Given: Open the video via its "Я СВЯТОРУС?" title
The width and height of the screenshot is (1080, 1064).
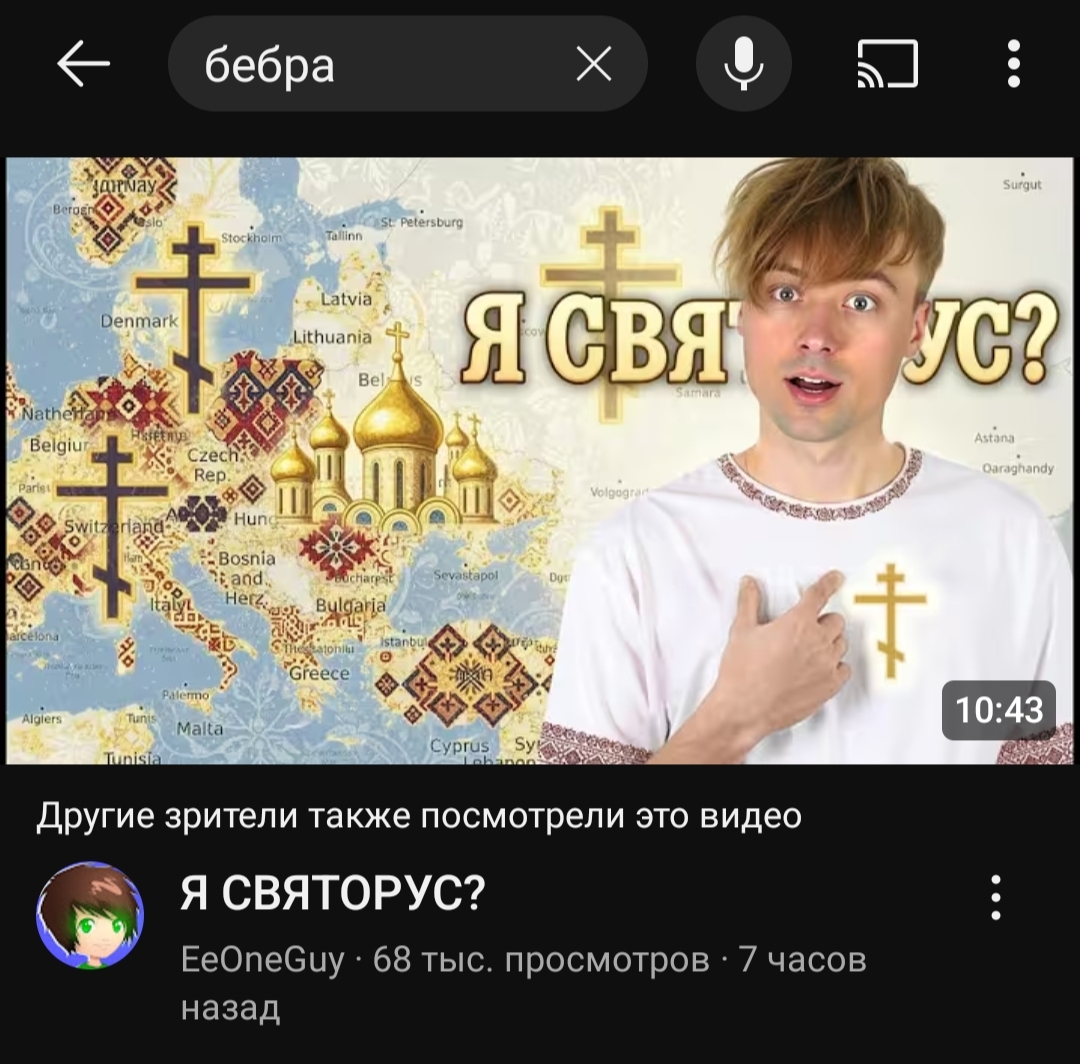Looking at the screenshot, I should pos(332,893).
